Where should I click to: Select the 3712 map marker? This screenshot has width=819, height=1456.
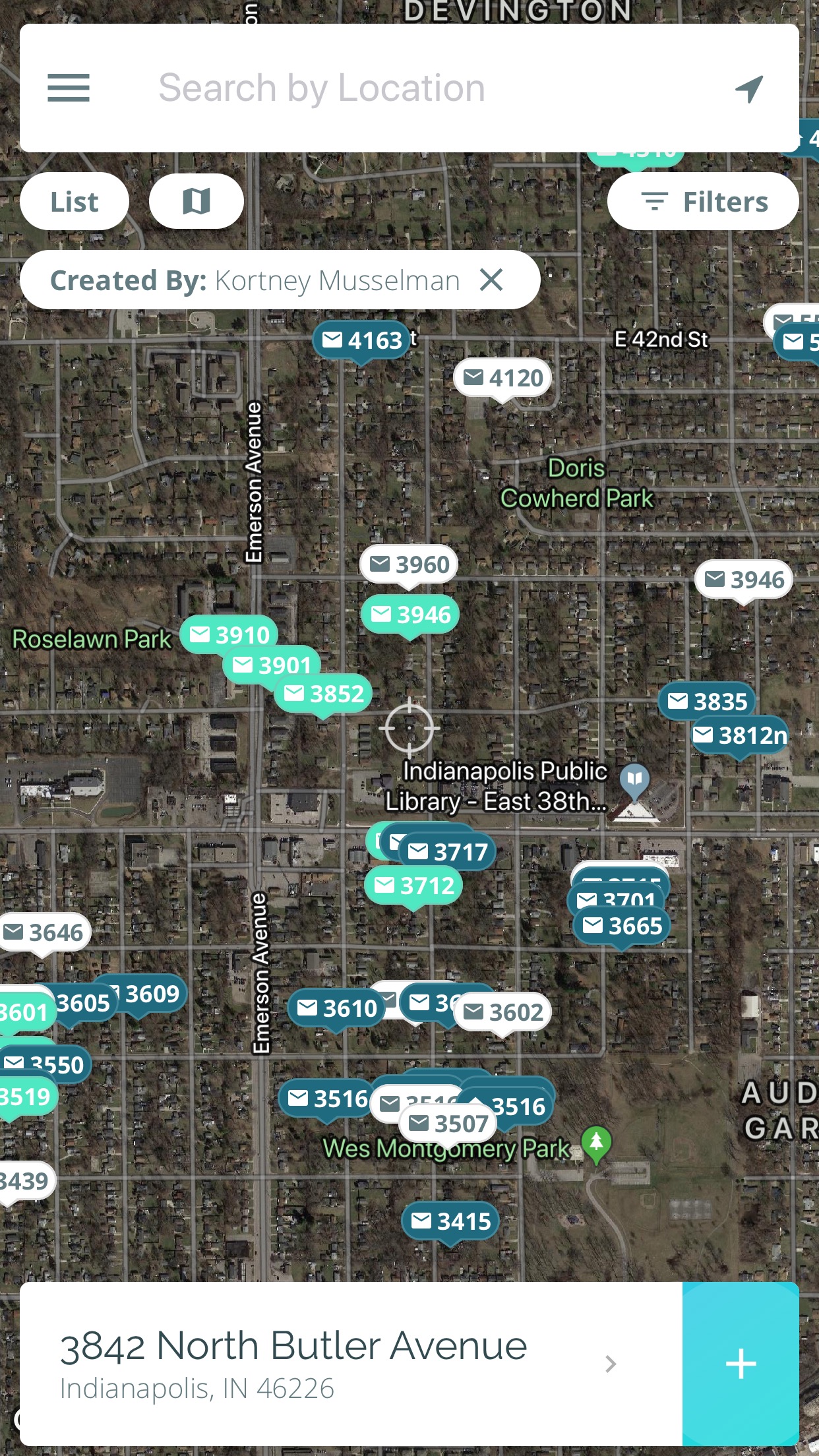[413, 886]
